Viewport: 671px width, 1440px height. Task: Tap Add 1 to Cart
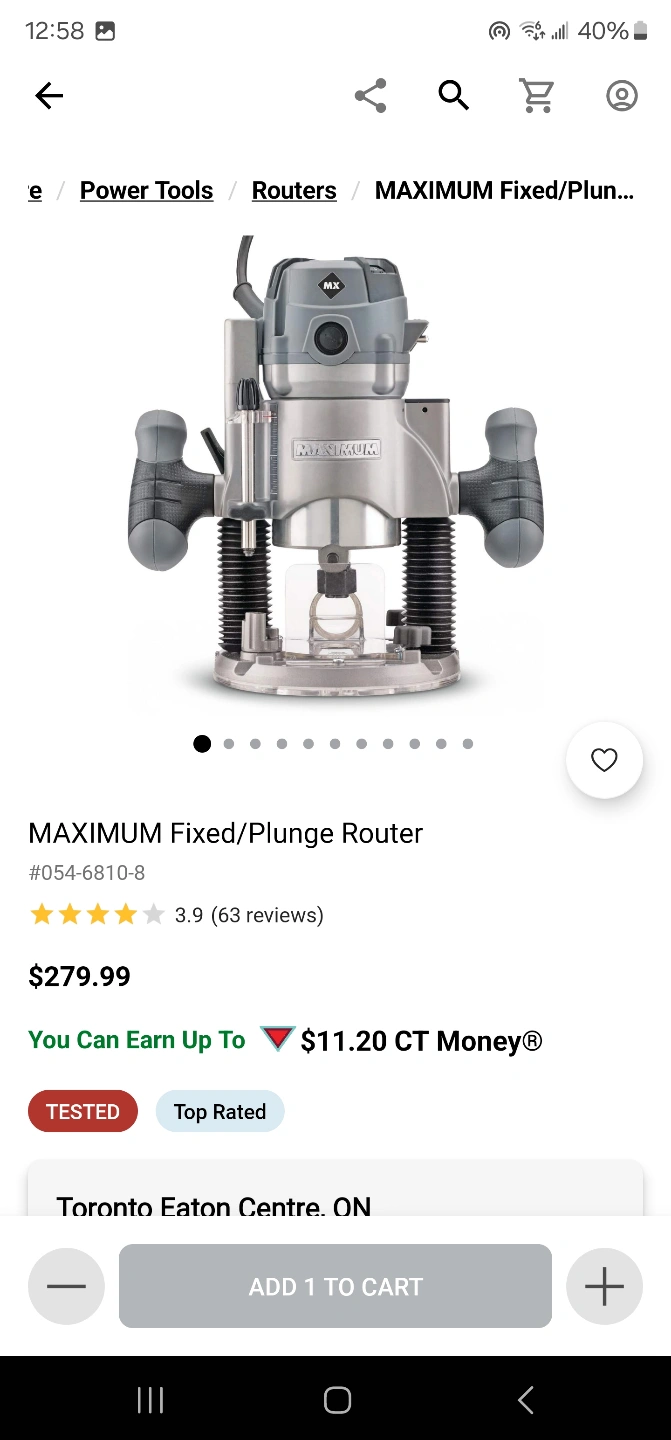pos(335,1286)
